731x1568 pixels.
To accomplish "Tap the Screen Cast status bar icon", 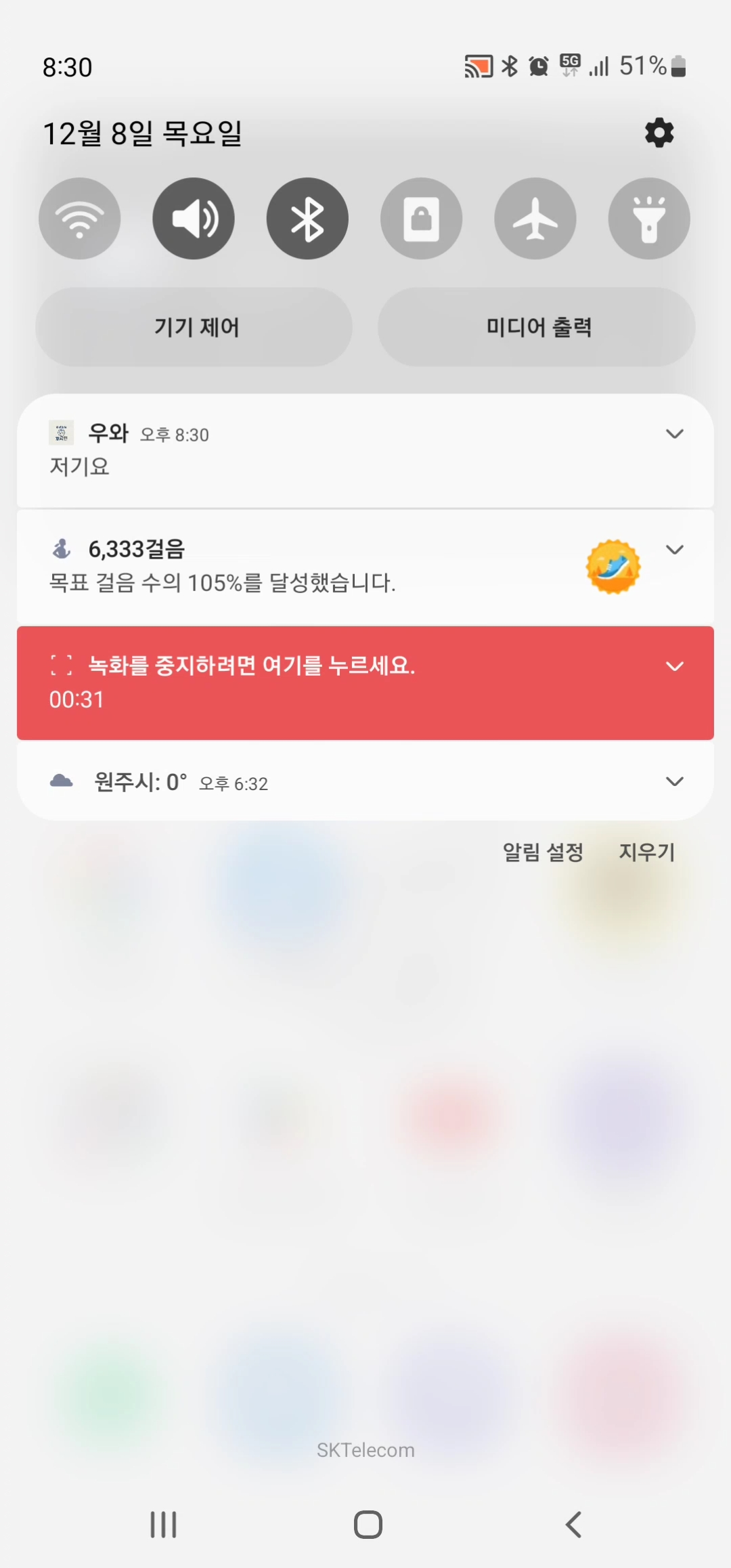I will coord(479,65).
